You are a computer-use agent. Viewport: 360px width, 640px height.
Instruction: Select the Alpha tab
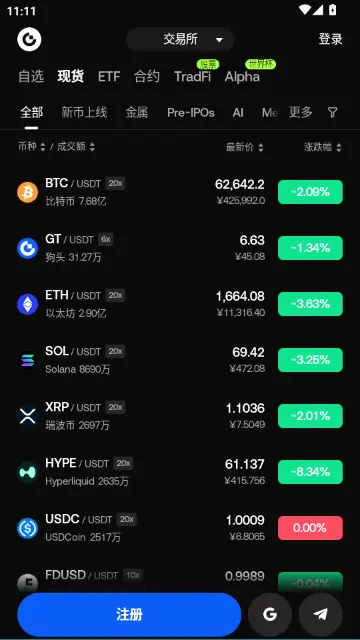pyautogui.click(x=242, y=76)
